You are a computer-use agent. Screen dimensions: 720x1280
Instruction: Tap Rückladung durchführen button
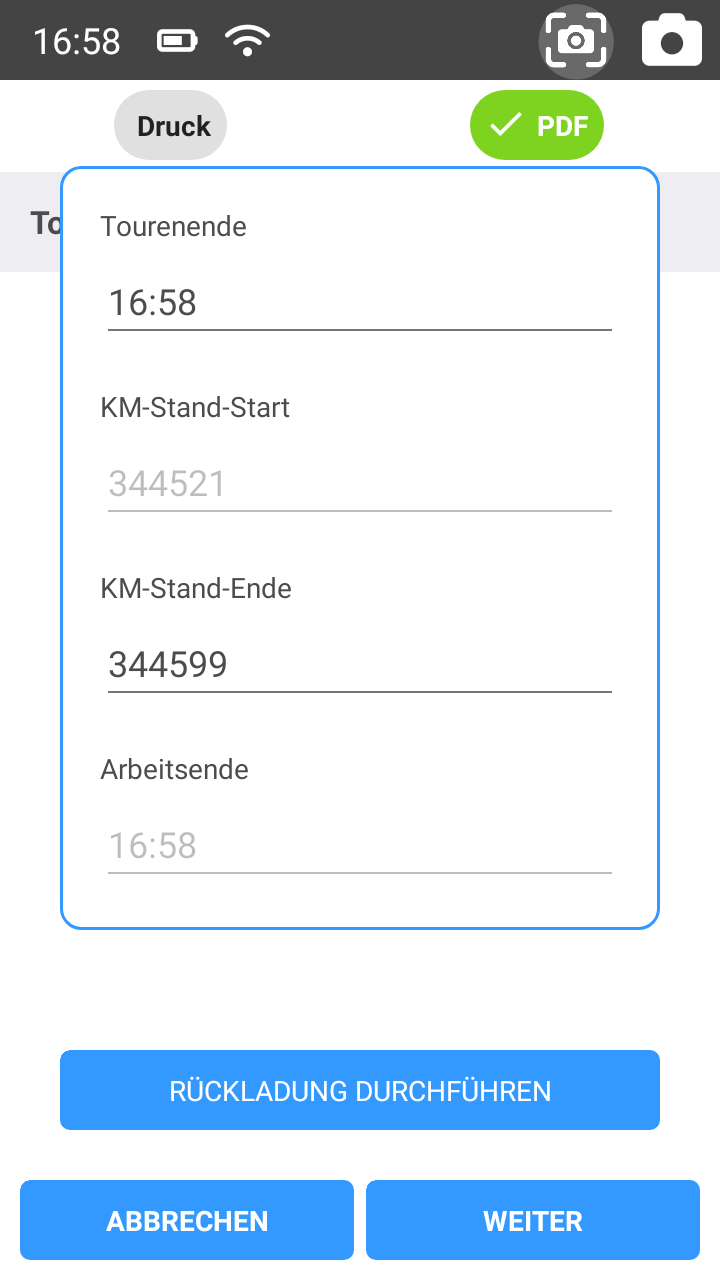coord(360,1090)
